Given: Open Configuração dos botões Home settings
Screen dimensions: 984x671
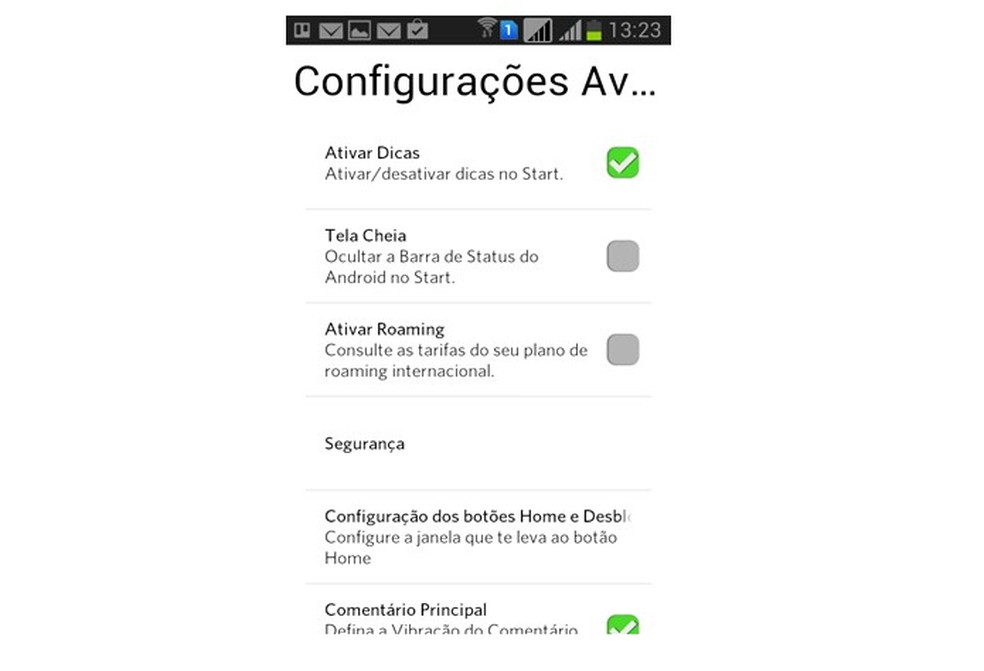Looking at the screenshot, I should (478, 537).
